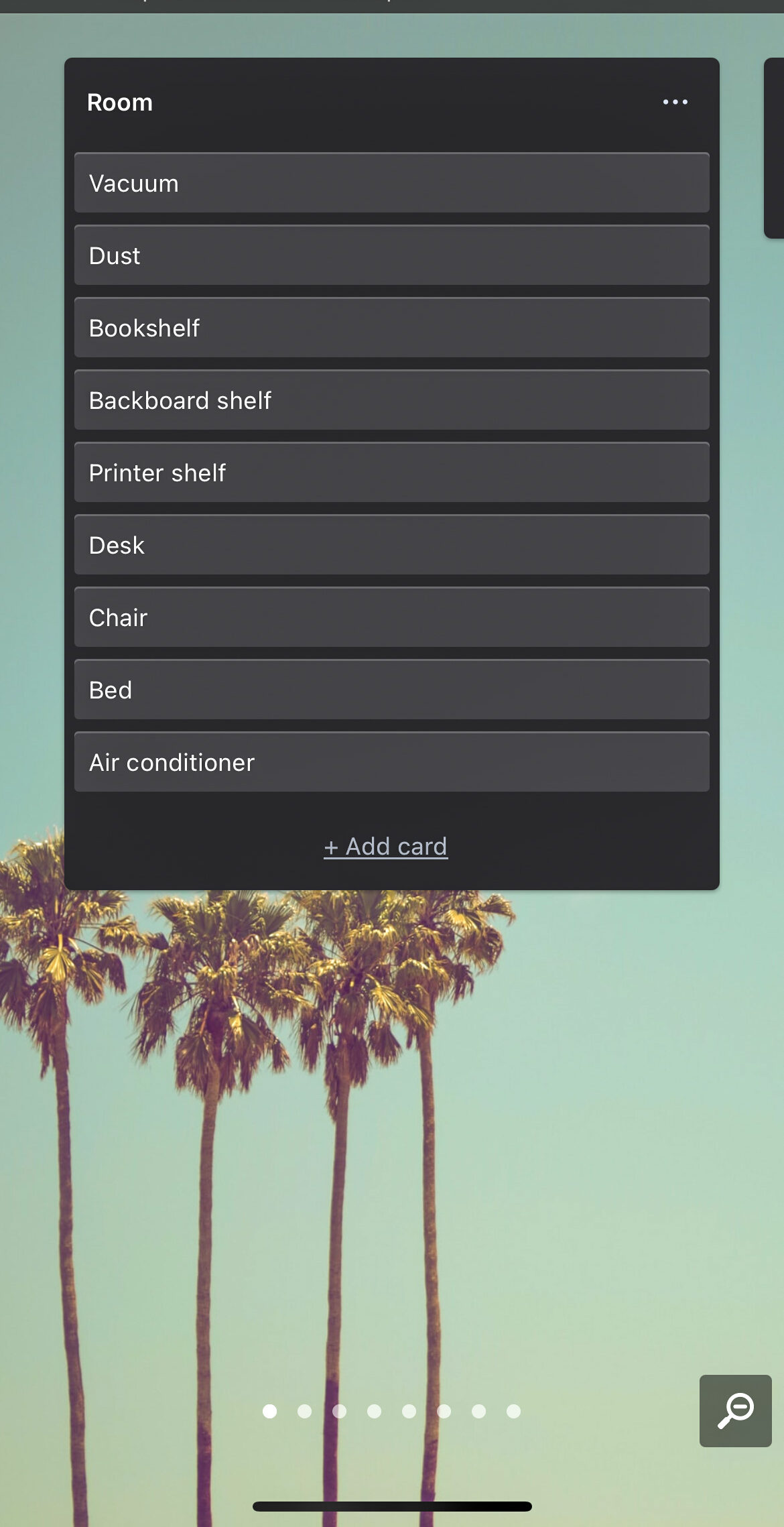This screenshot has height=1527, width=784.
Task: Open the Bed card
Action: 391,690
